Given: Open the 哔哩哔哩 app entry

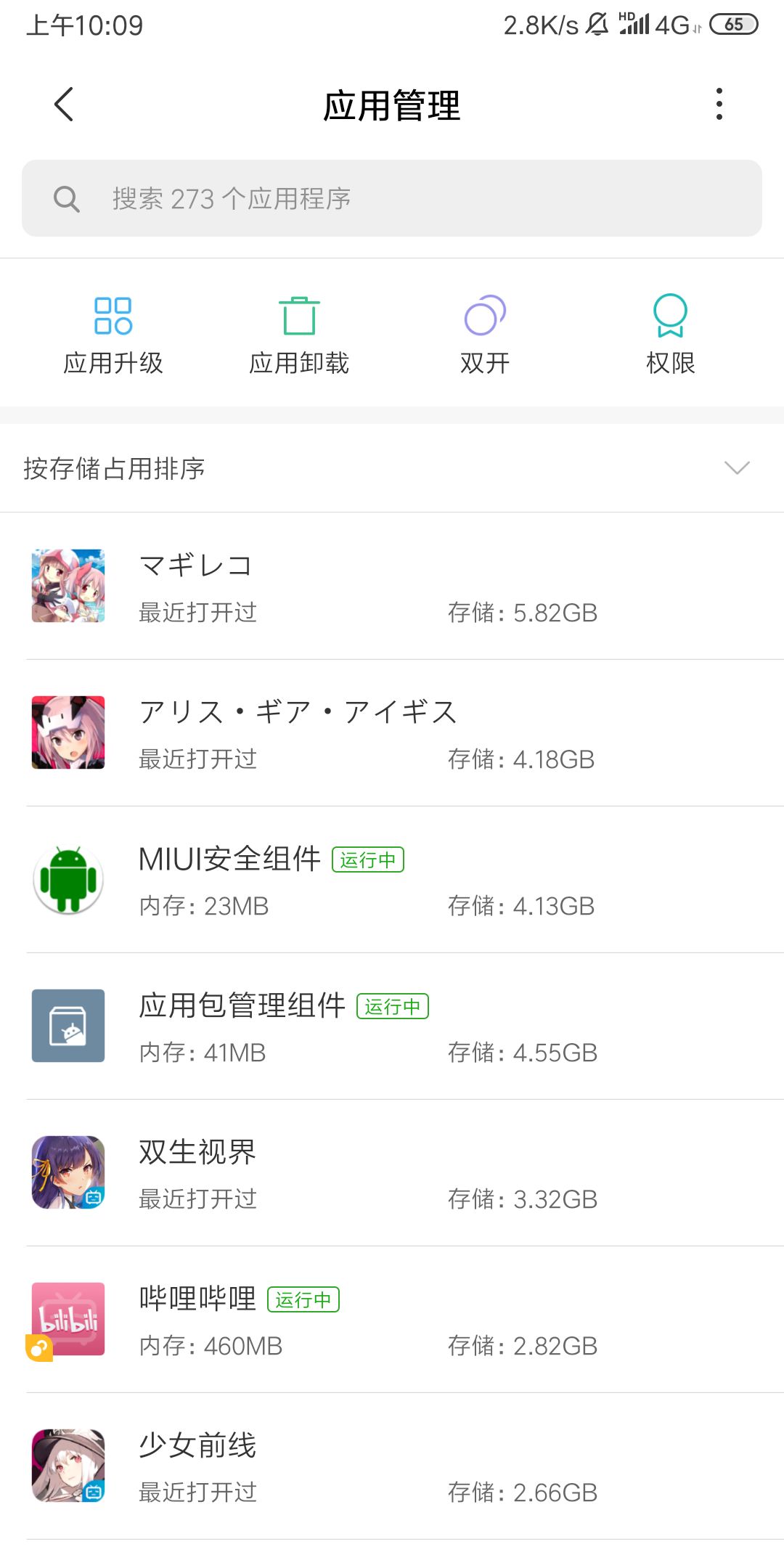Looking at the screenshot, I should [x=392, y=1319].
